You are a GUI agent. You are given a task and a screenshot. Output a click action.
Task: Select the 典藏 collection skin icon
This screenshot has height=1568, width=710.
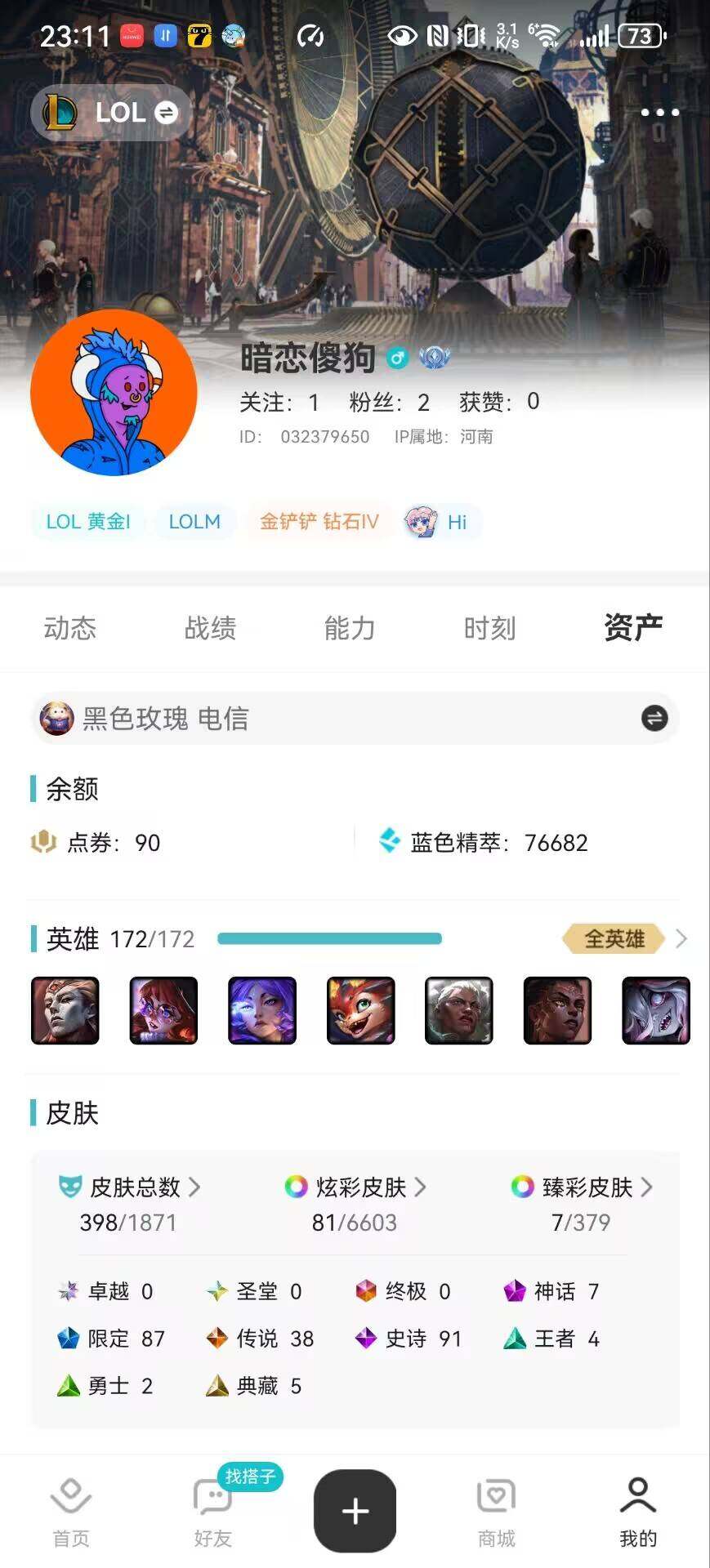pos(217,1385)
